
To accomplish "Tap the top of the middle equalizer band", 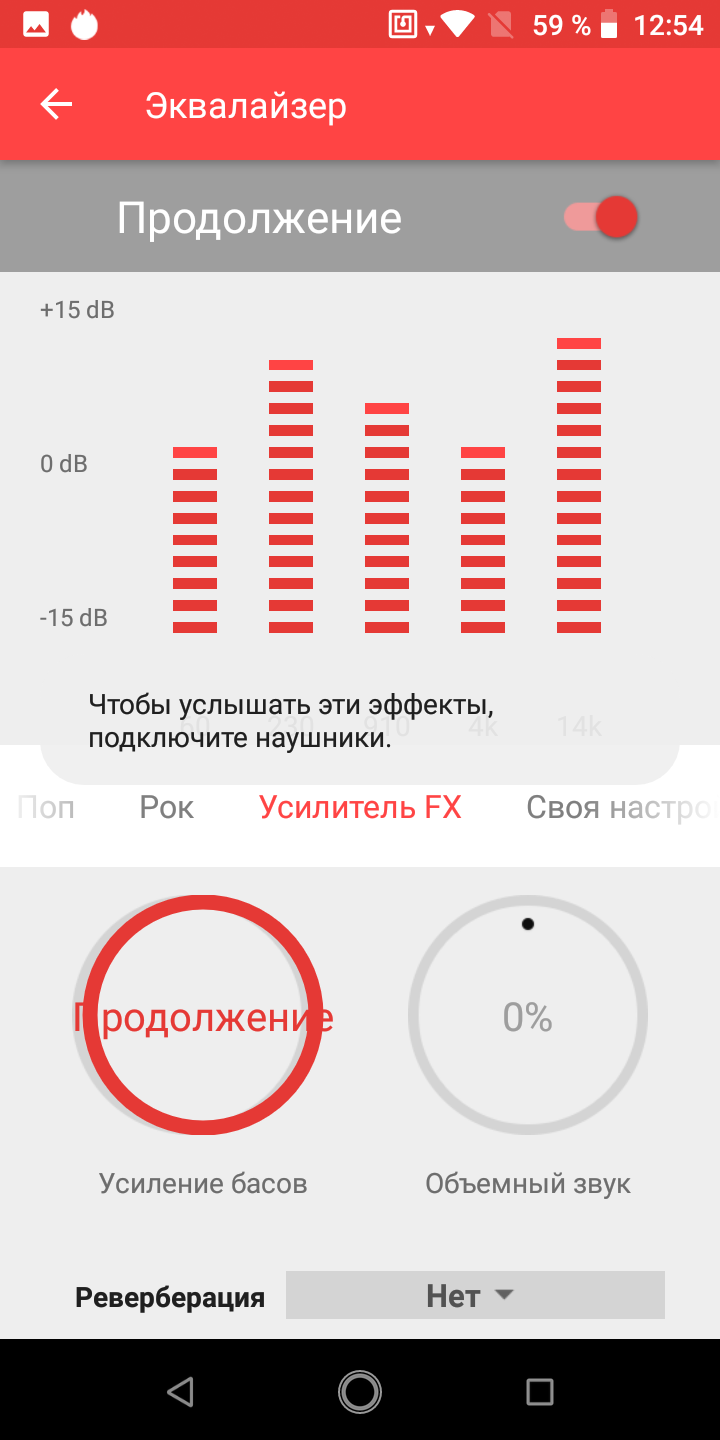I will (387, 408).
